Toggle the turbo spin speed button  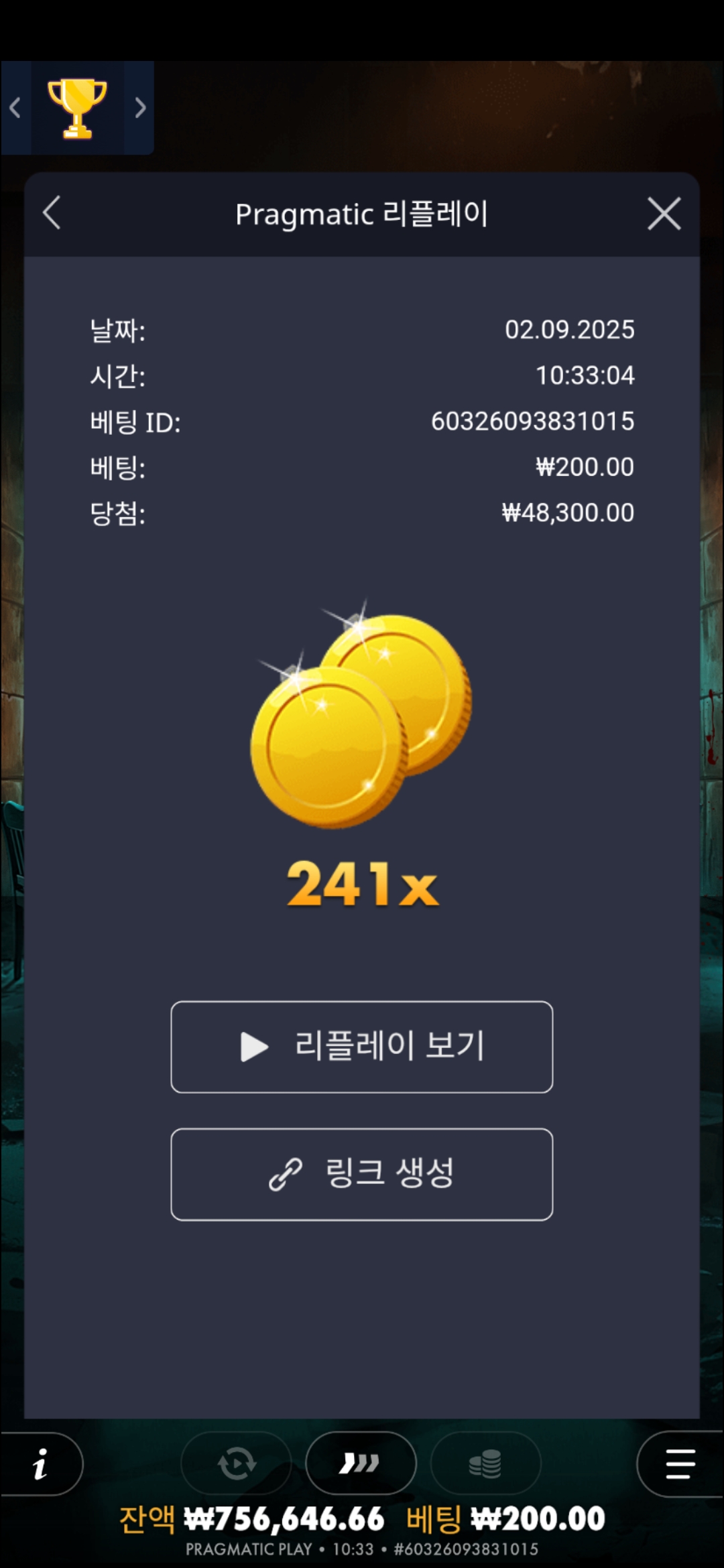tap(361, 1463)
